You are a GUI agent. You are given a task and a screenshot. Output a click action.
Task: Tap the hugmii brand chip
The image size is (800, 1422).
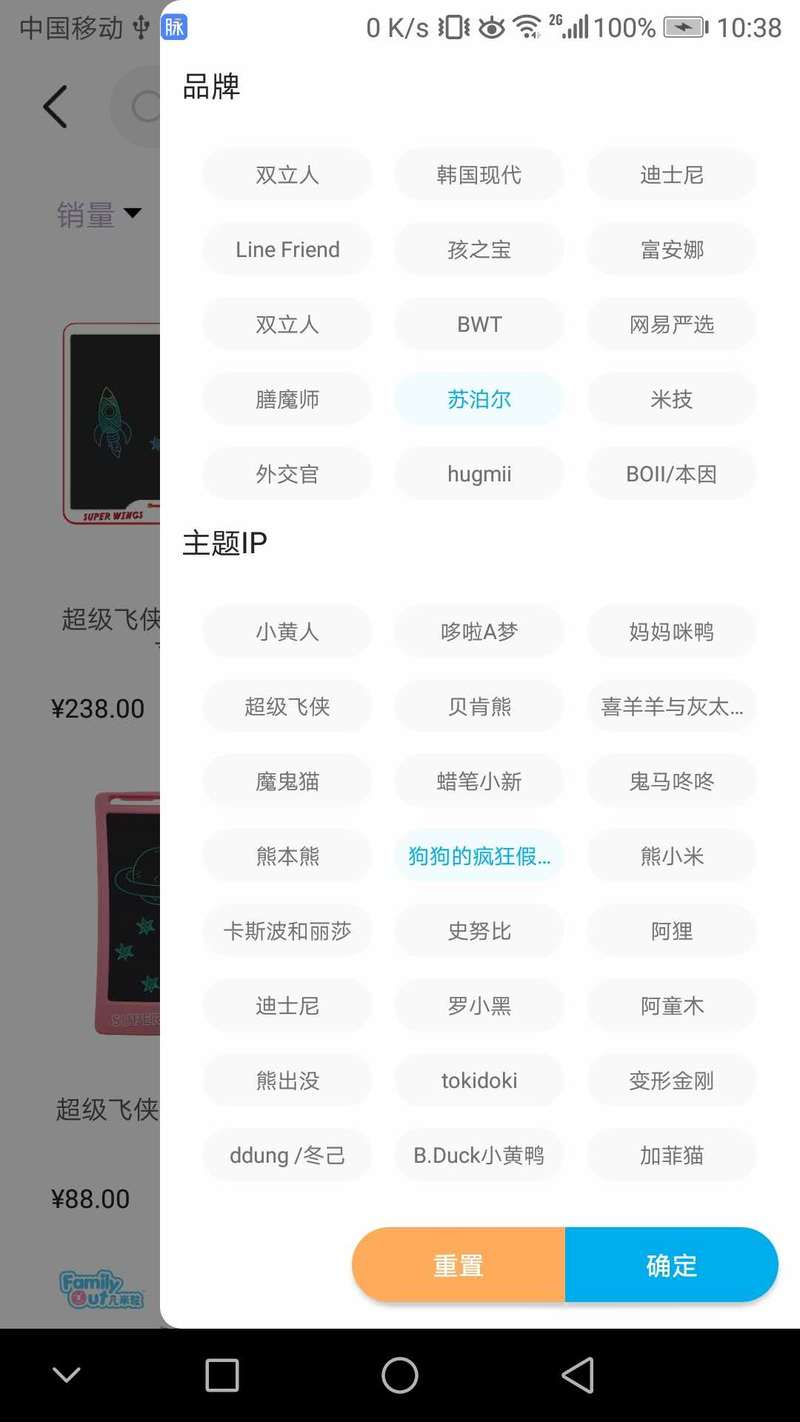point(479,474)
